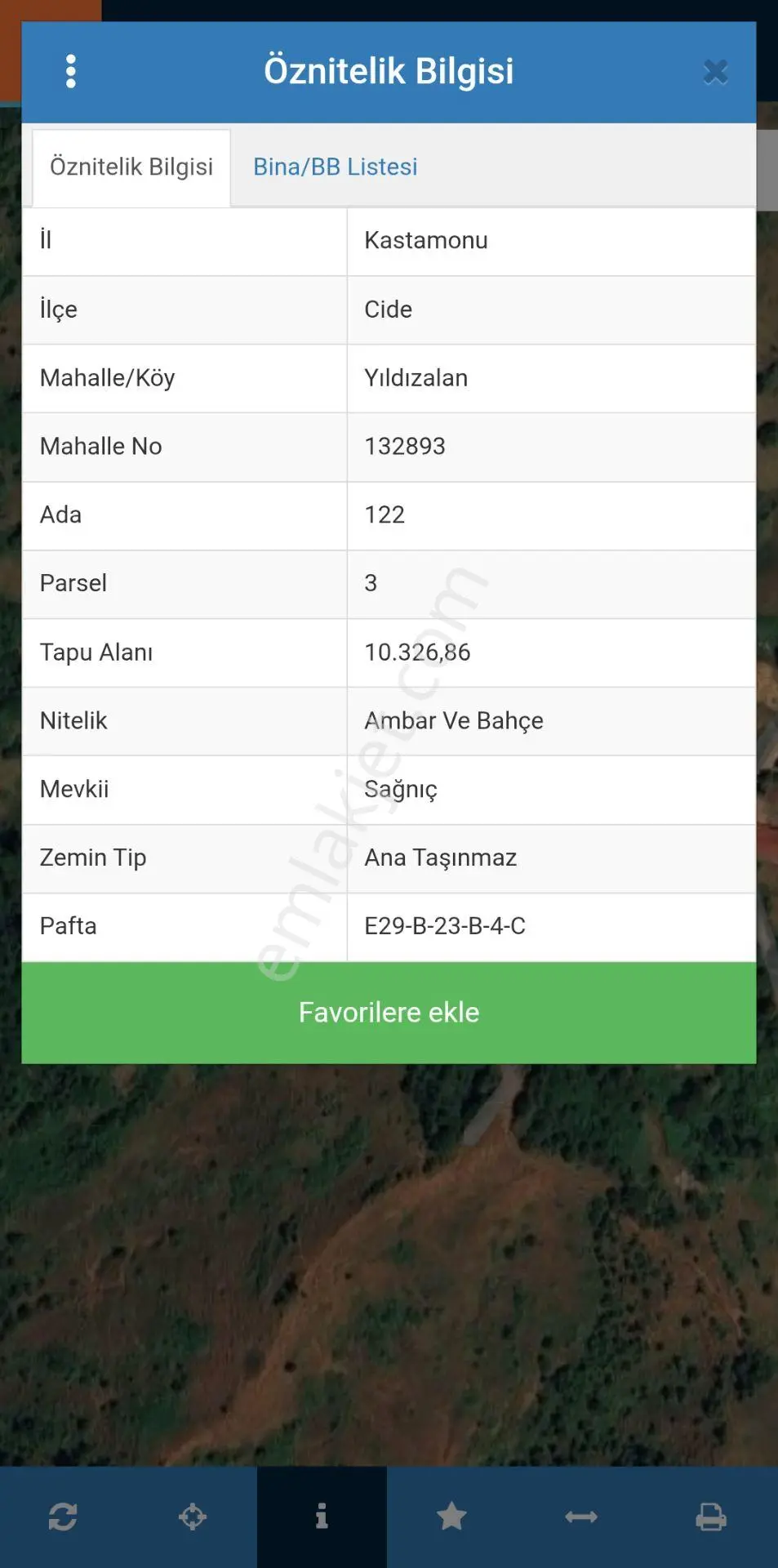The width and height of the screenshot is (778, 1568).
Task: Switch to Bina/BB Listesi tab
Action: tap(335, 167)
